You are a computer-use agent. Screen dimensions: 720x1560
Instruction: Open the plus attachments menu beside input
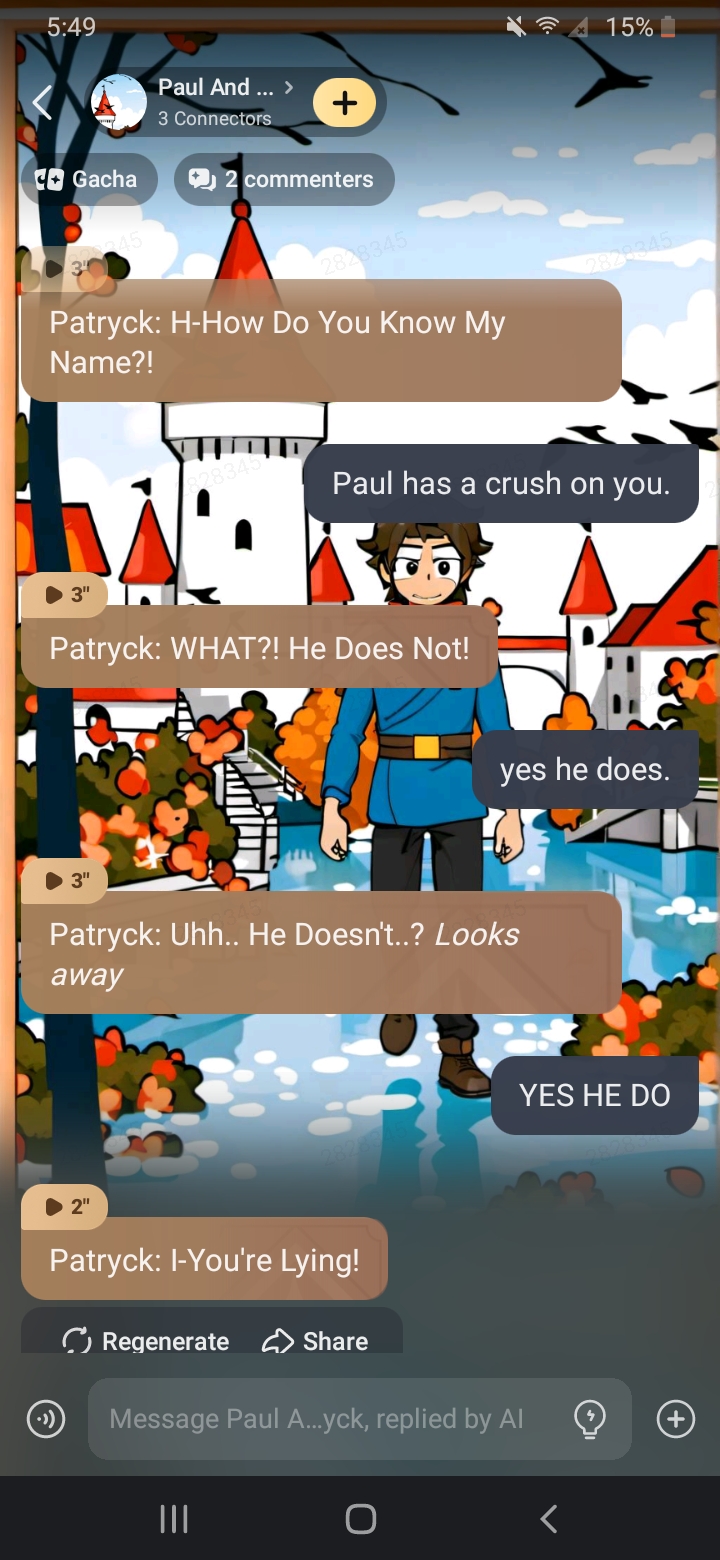(x=675, y=1418)
